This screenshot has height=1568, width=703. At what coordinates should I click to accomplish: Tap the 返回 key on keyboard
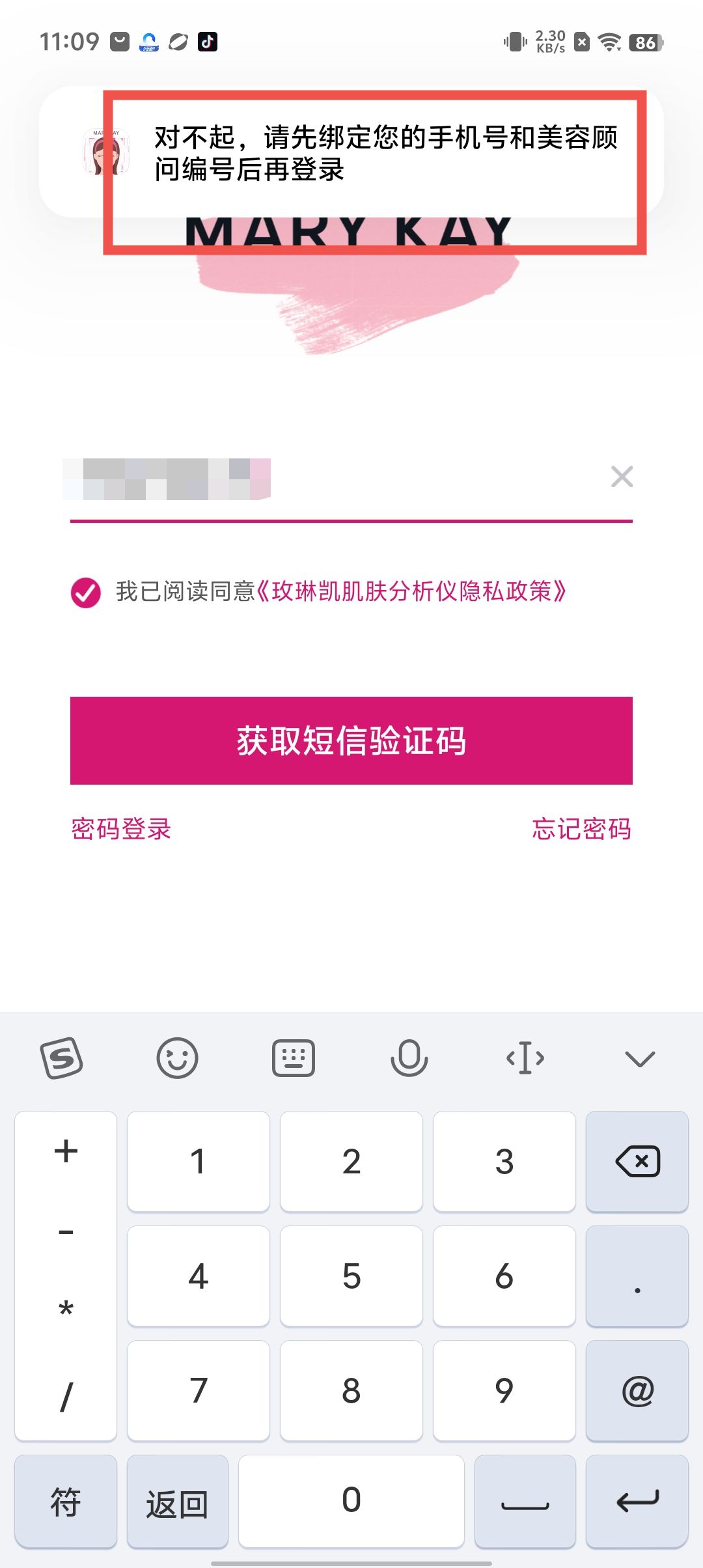[x=177, y=1502]
